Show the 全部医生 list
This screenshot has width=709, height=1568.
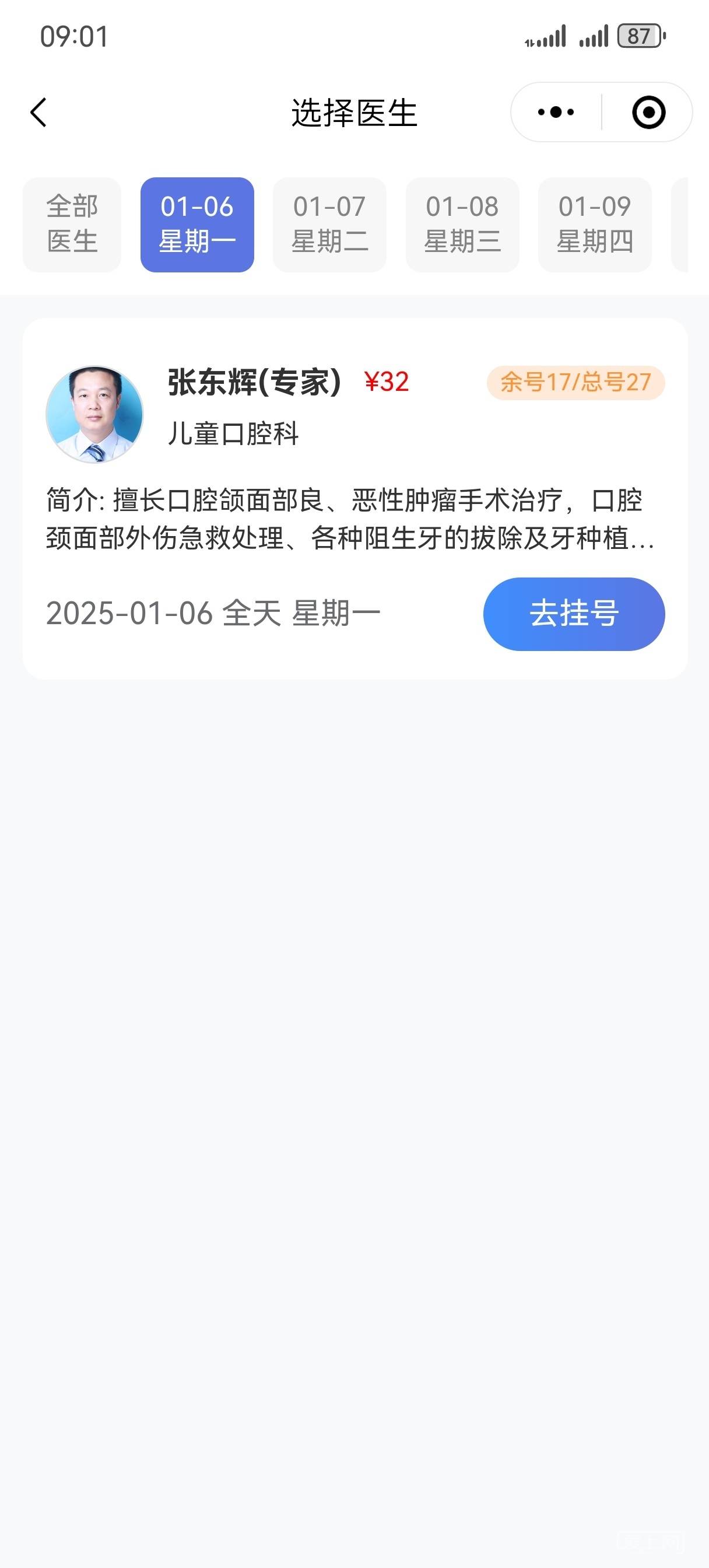click(x=72, y=224)
